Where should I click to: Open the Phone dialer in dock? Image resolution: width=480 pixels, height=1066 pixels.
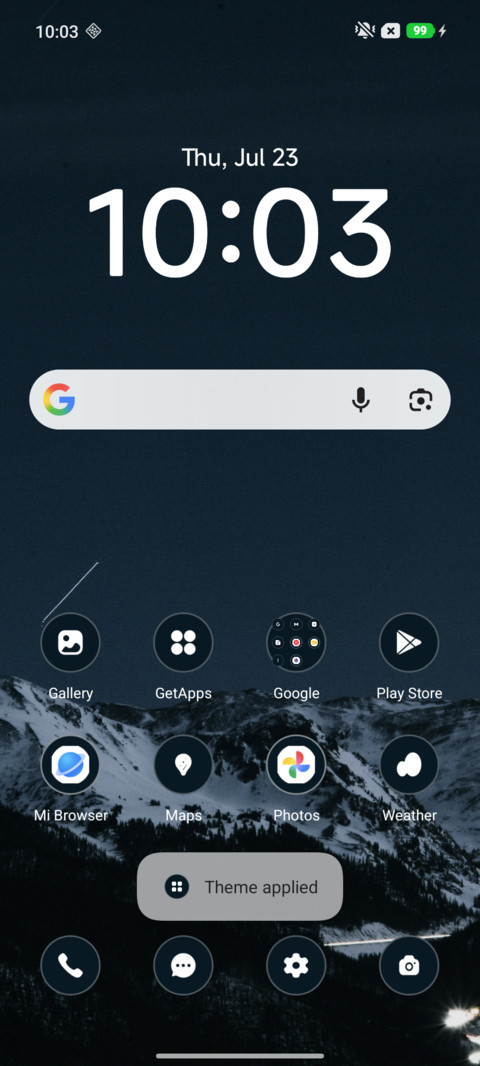click(70, 965)
